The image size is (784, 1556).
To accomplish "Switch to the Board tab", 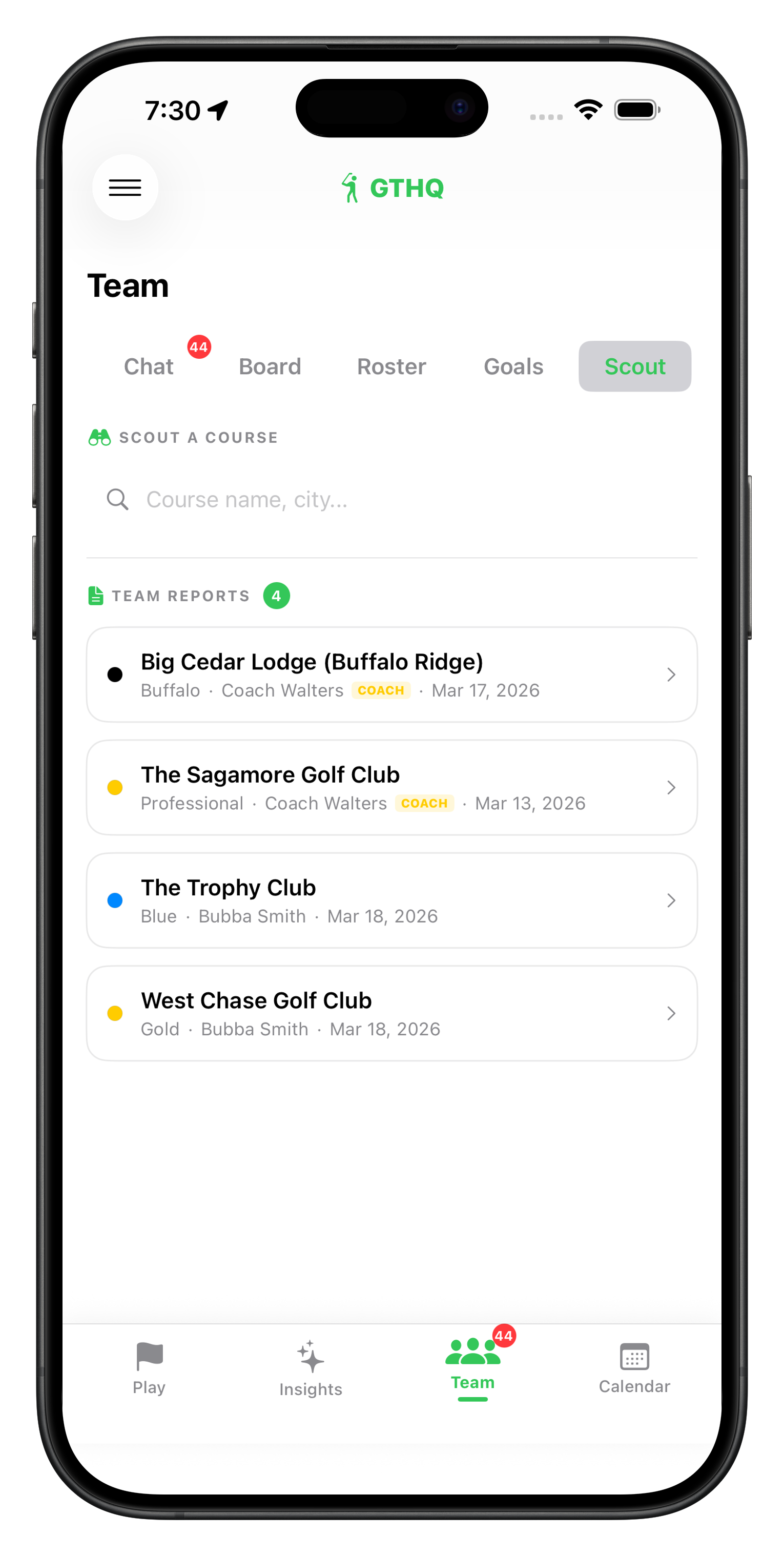I will coord(270,366).
